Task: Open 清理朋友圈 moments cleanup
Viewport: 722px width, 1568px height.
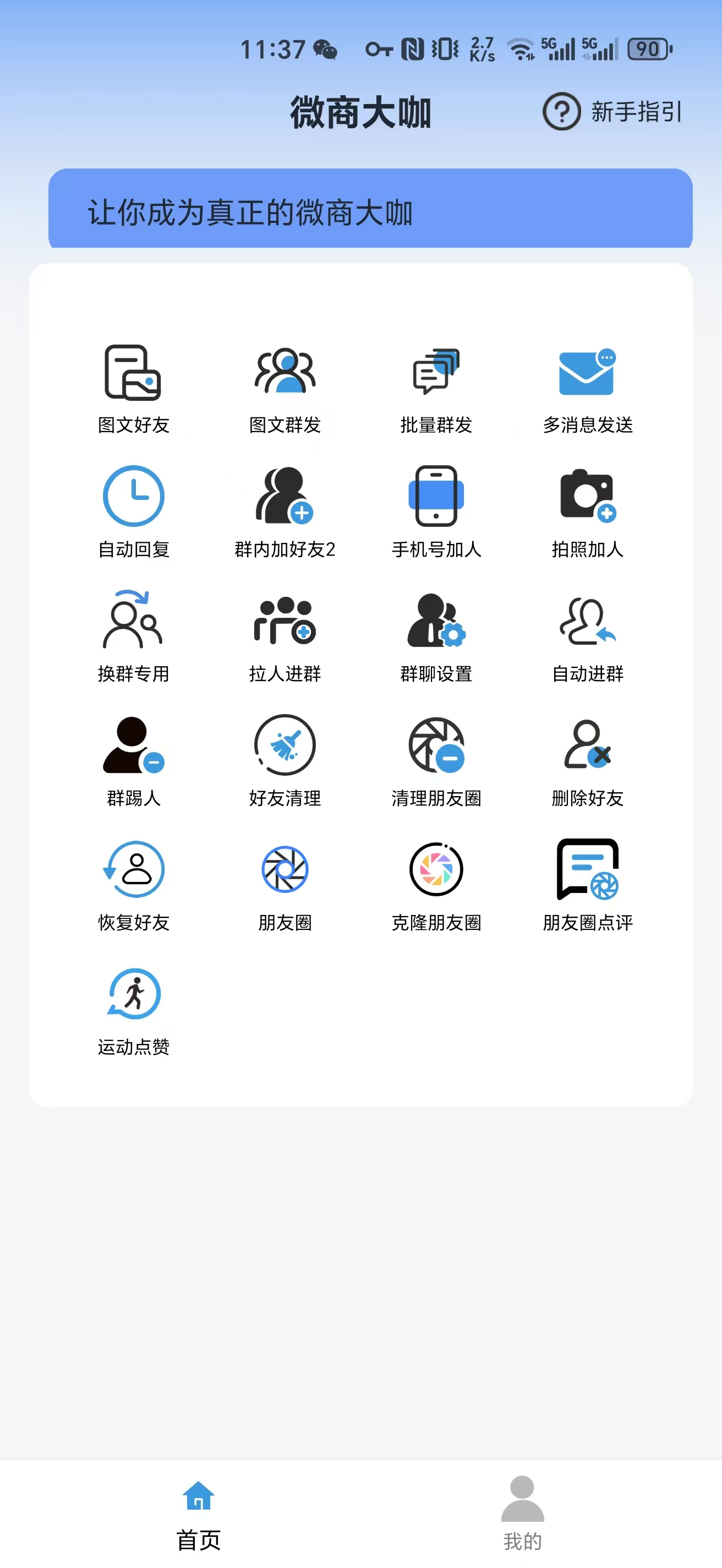Action: [436, 761]
